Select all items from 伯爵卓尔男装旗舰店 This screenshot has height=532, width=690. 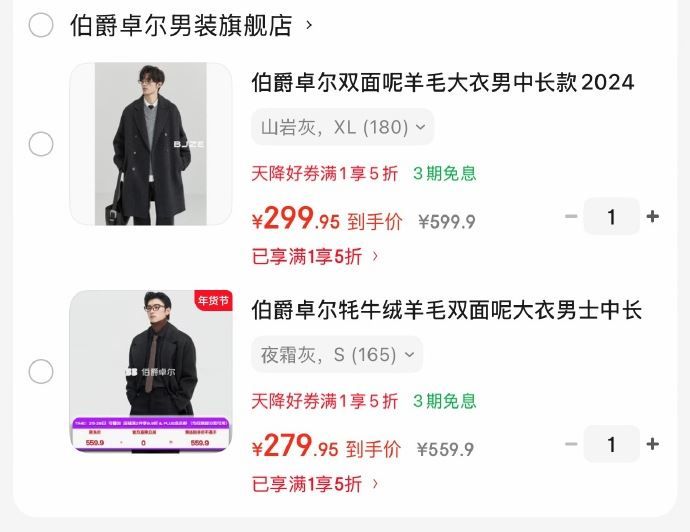pyautogui.click(x=41, y=25)
